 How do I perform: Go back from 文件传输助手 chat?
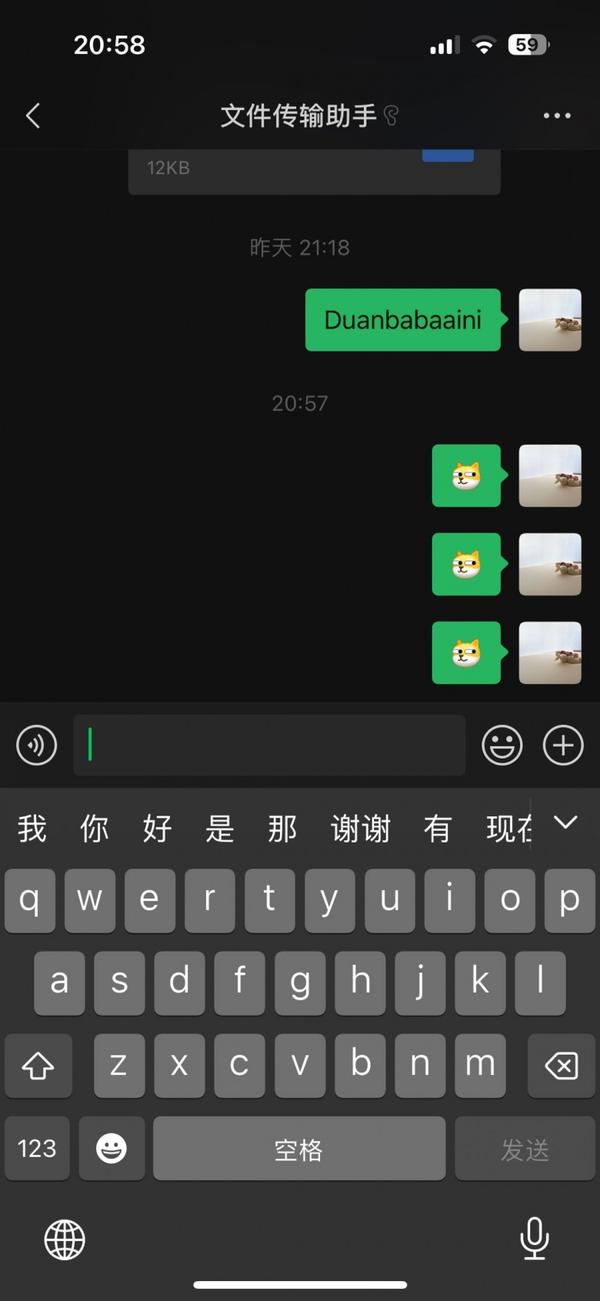[33, 116]
